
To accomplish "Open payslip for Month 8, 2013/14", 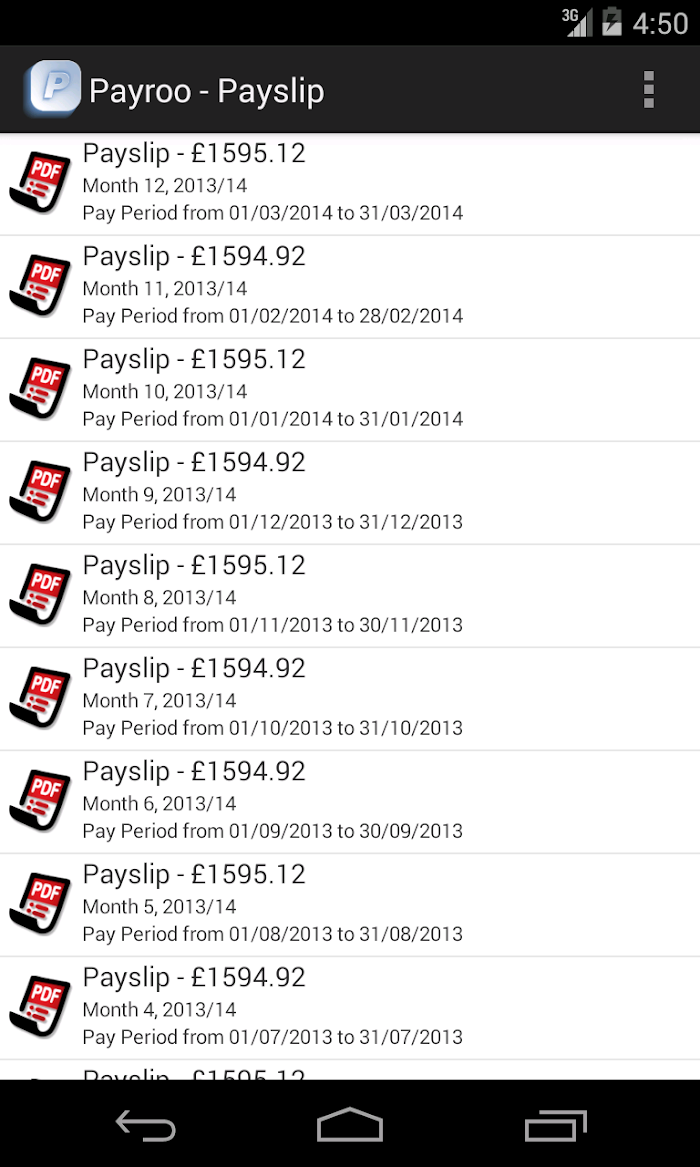I will (x=350, y=596).
